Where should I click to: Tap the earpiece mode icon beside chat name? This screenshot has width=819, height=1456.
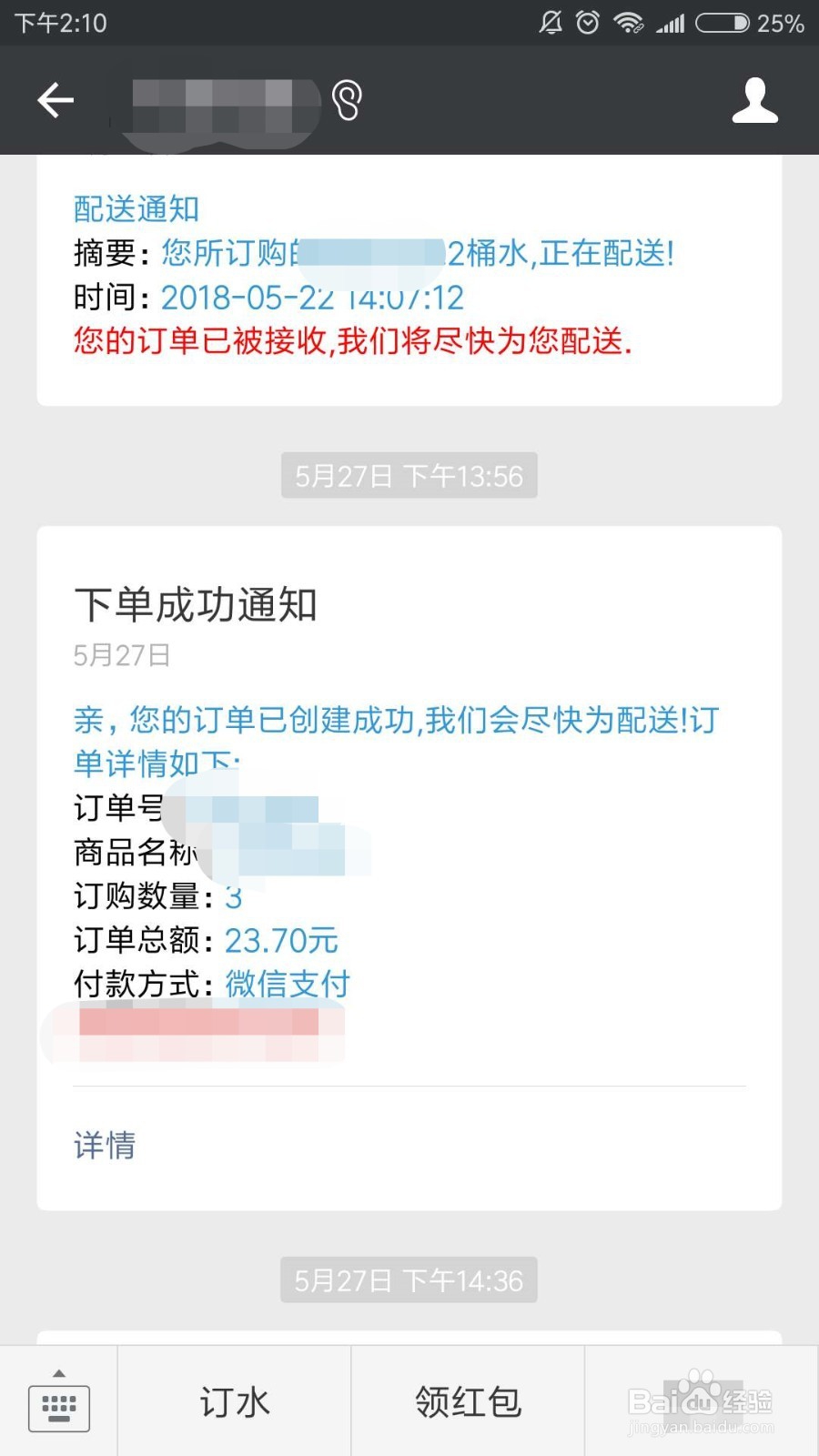pyautogui.click(x=346, y=102)
